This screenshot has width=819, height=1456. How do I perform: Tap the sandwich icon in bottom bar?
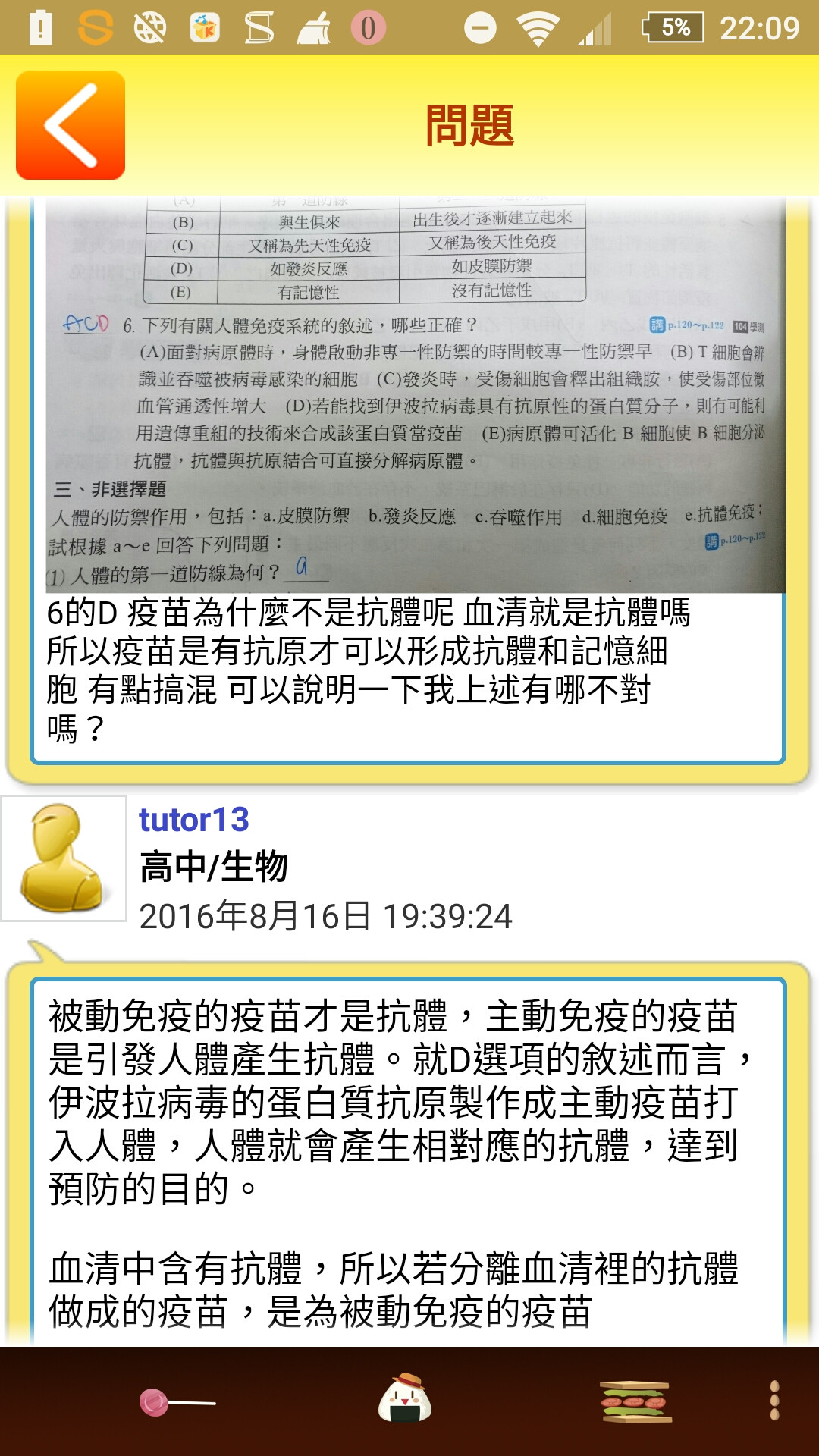635,1401
